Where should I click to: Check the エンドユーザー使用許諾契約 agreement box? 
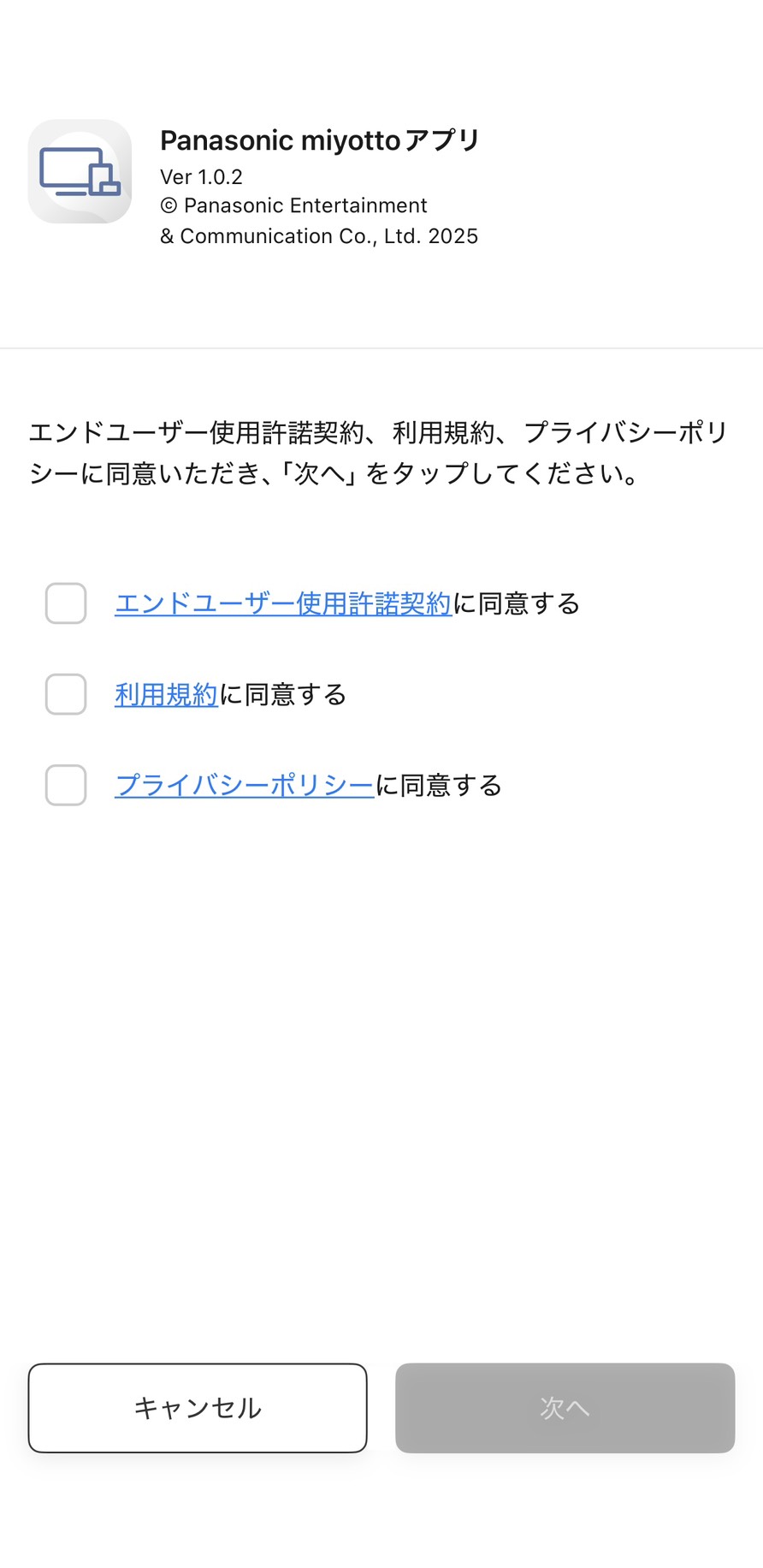pos(66,603)
